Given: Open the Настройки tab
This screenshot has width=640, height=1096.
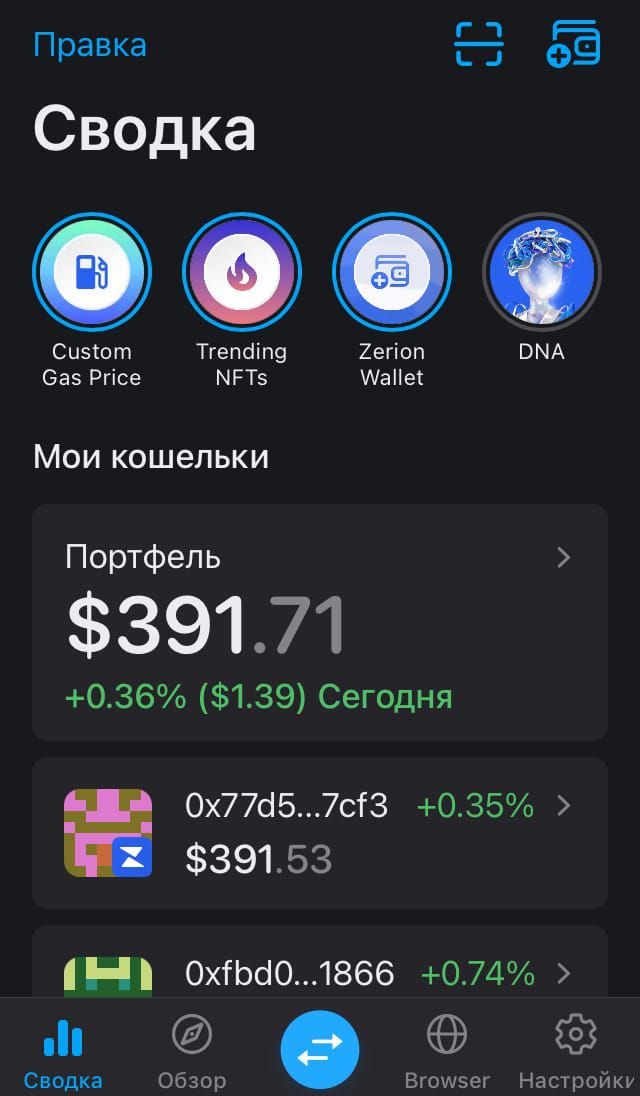Looking at the screenshot, I should click(576, 1051).
